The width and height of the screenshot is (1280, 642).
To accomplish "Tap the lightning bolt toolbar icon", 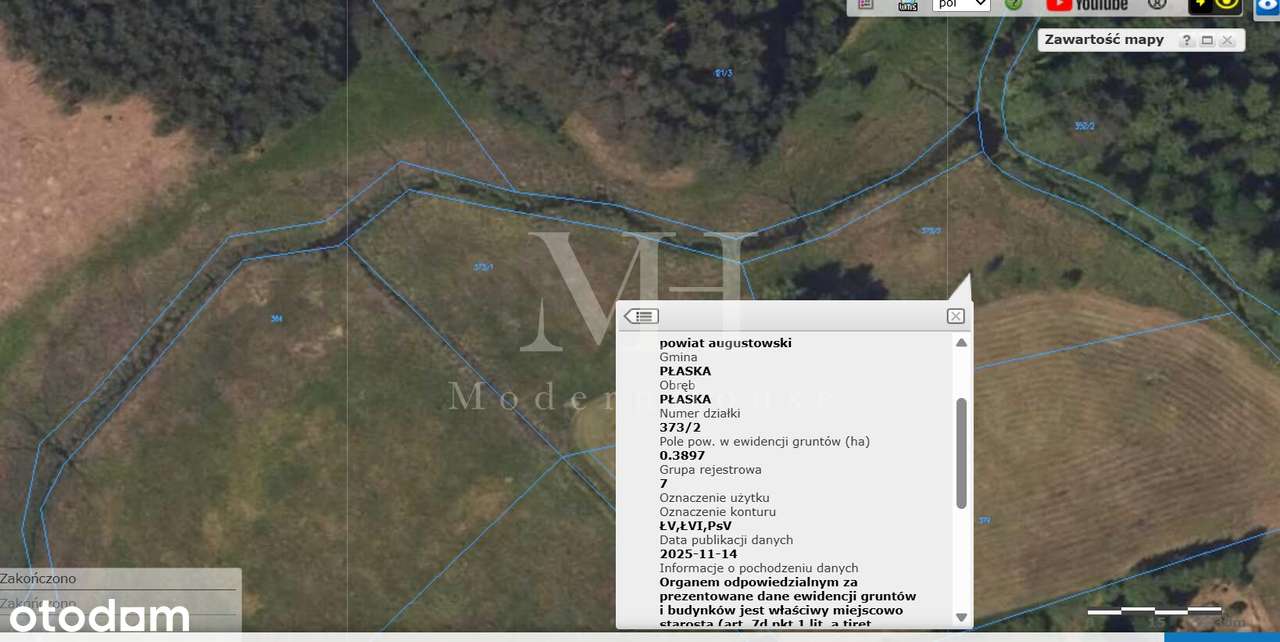I will (x=1201, y=4).
